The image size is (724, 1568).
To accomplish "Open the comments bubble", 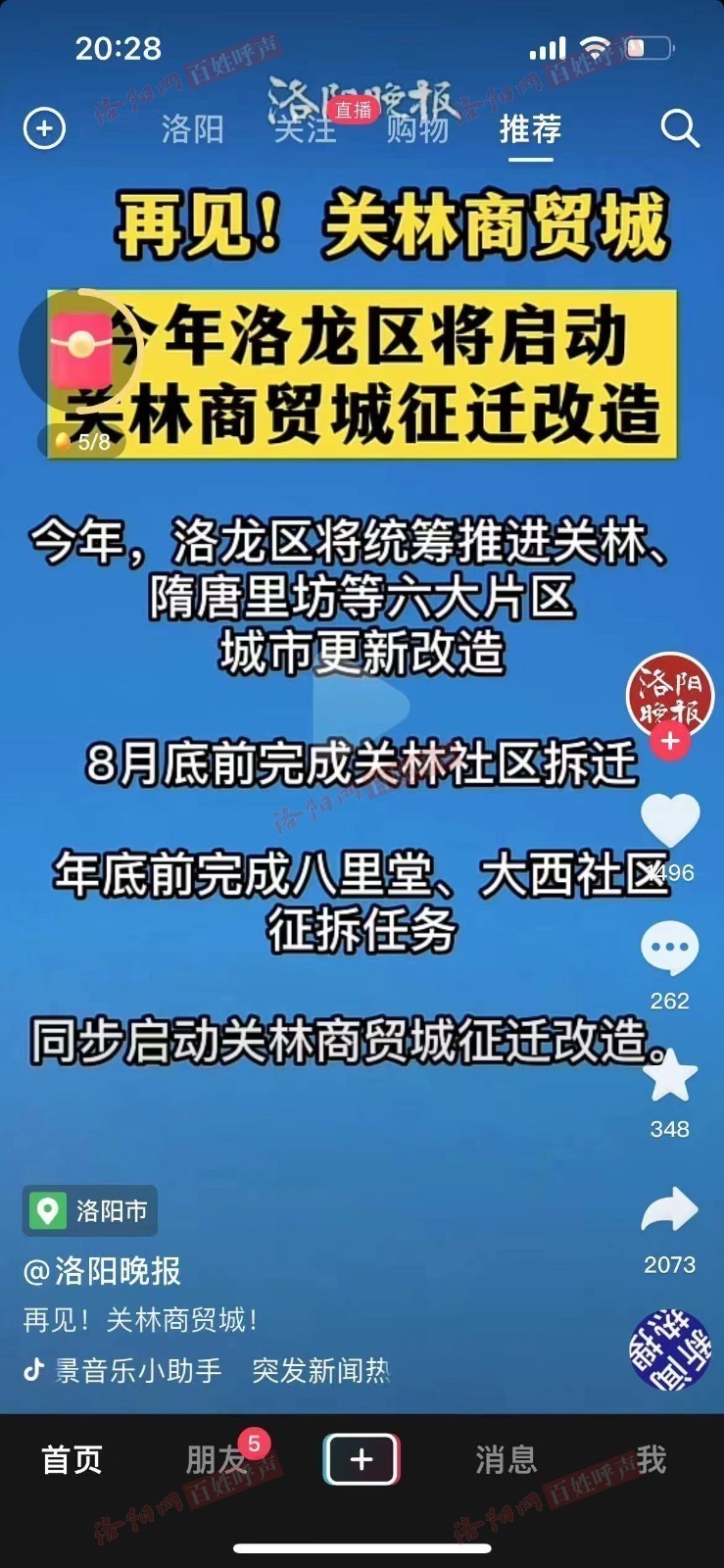I will tap(670, 949).
